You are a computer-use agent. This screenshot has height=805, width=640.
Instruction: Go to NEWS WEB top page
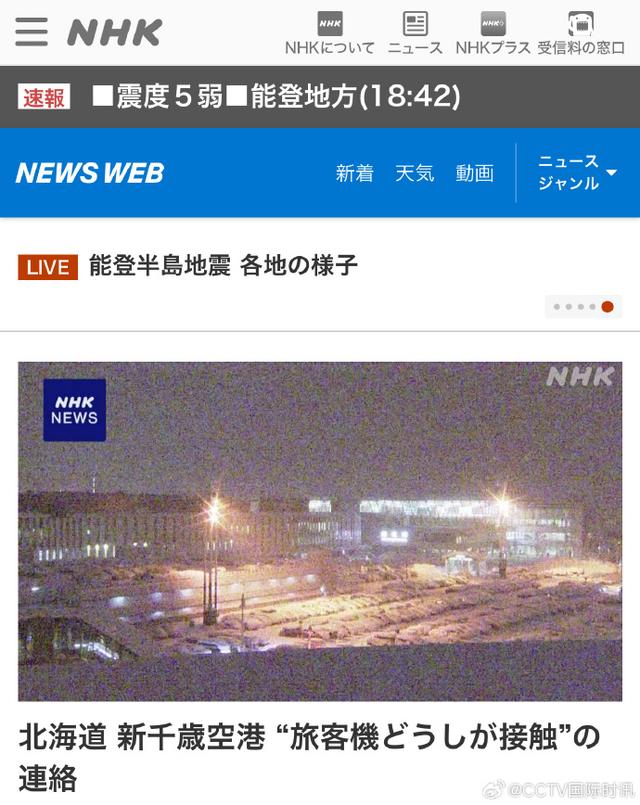(90, 173)
